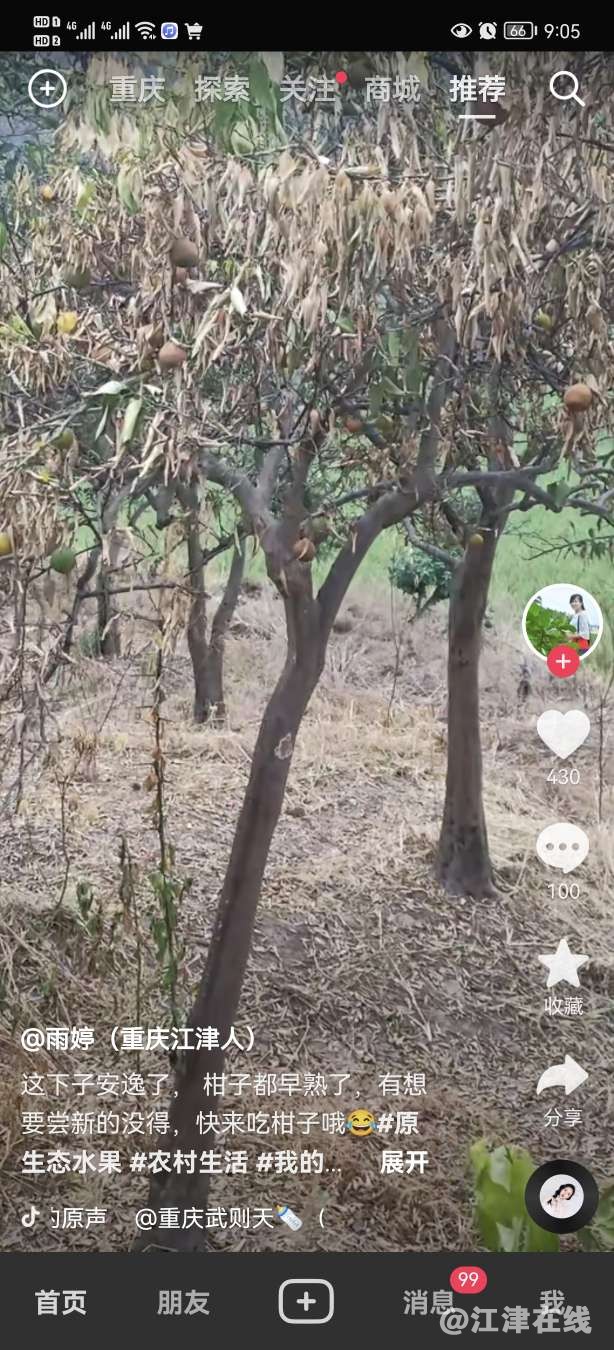Image resolution: width=614 pixels, height=1350 pixels.
Task: Open the comments bubble
Action: tap(562, 848)
